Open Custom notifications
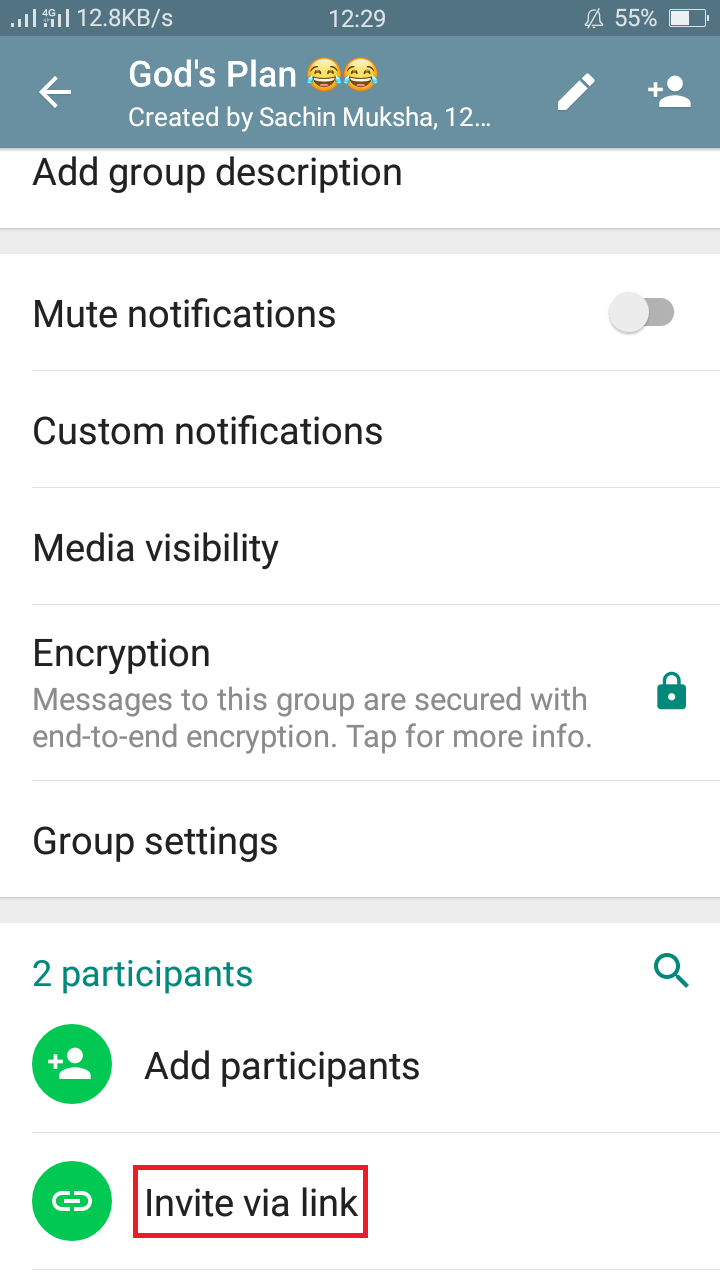 [x=360, y=430]
